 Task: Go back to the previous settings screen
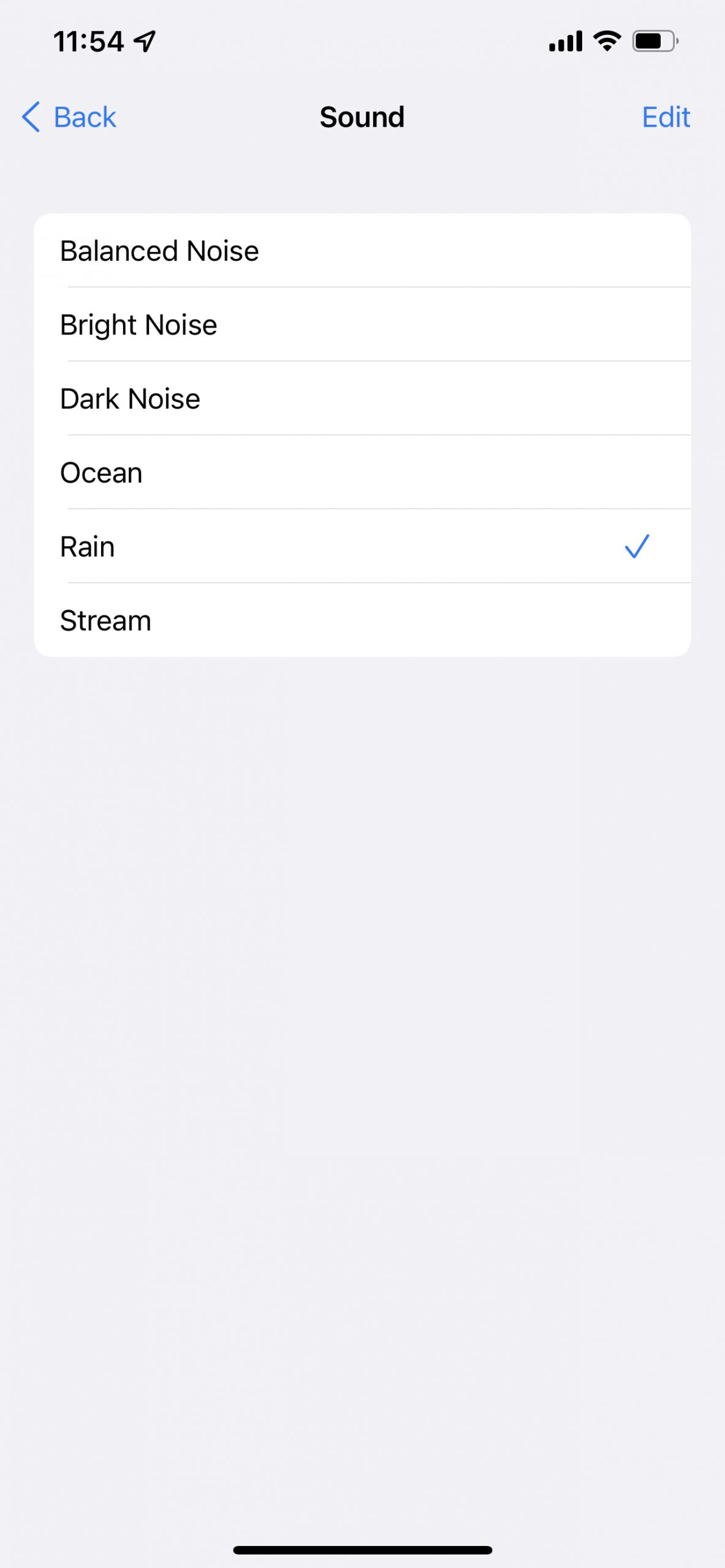pyautogui.click(x=67, y=116)
